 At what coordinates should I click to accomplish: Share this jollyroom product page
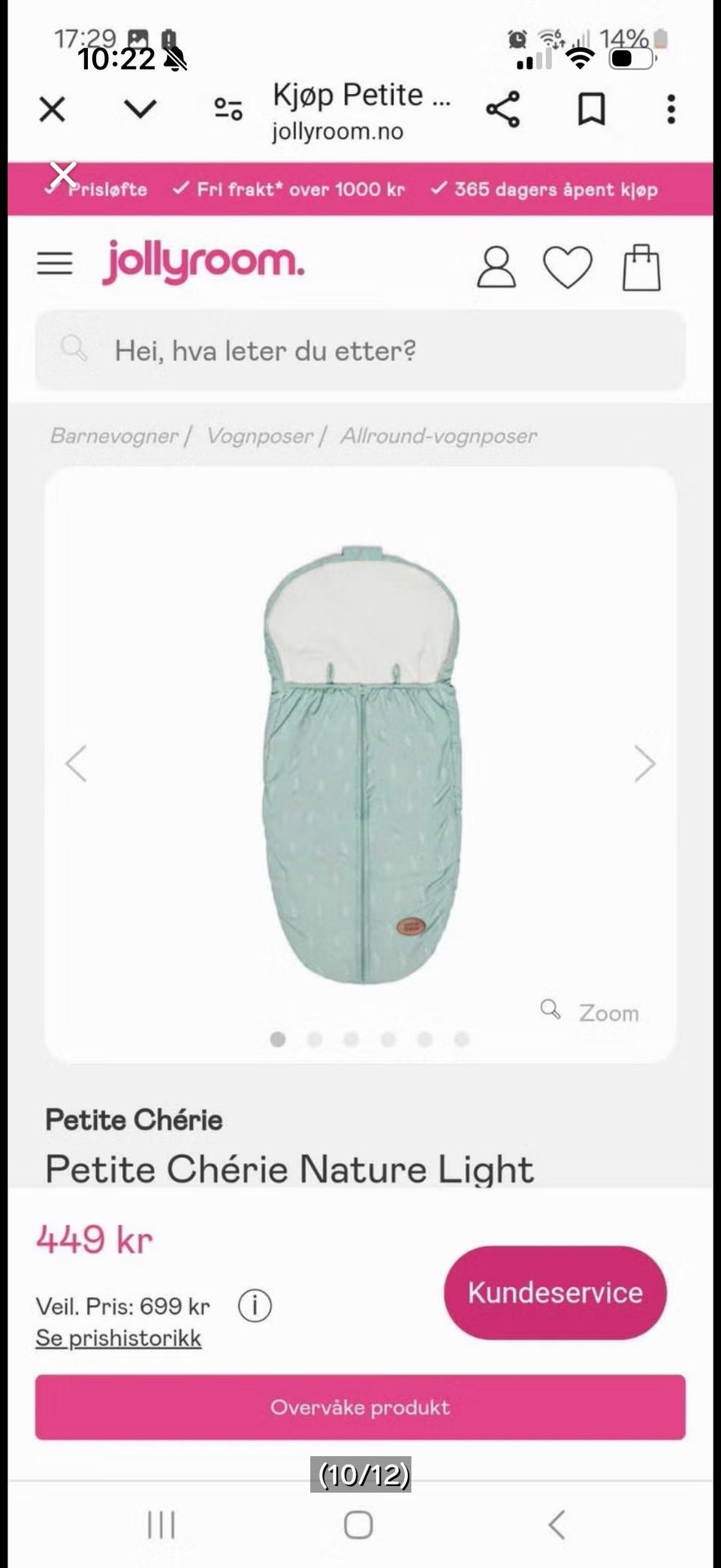click(503, 110)
